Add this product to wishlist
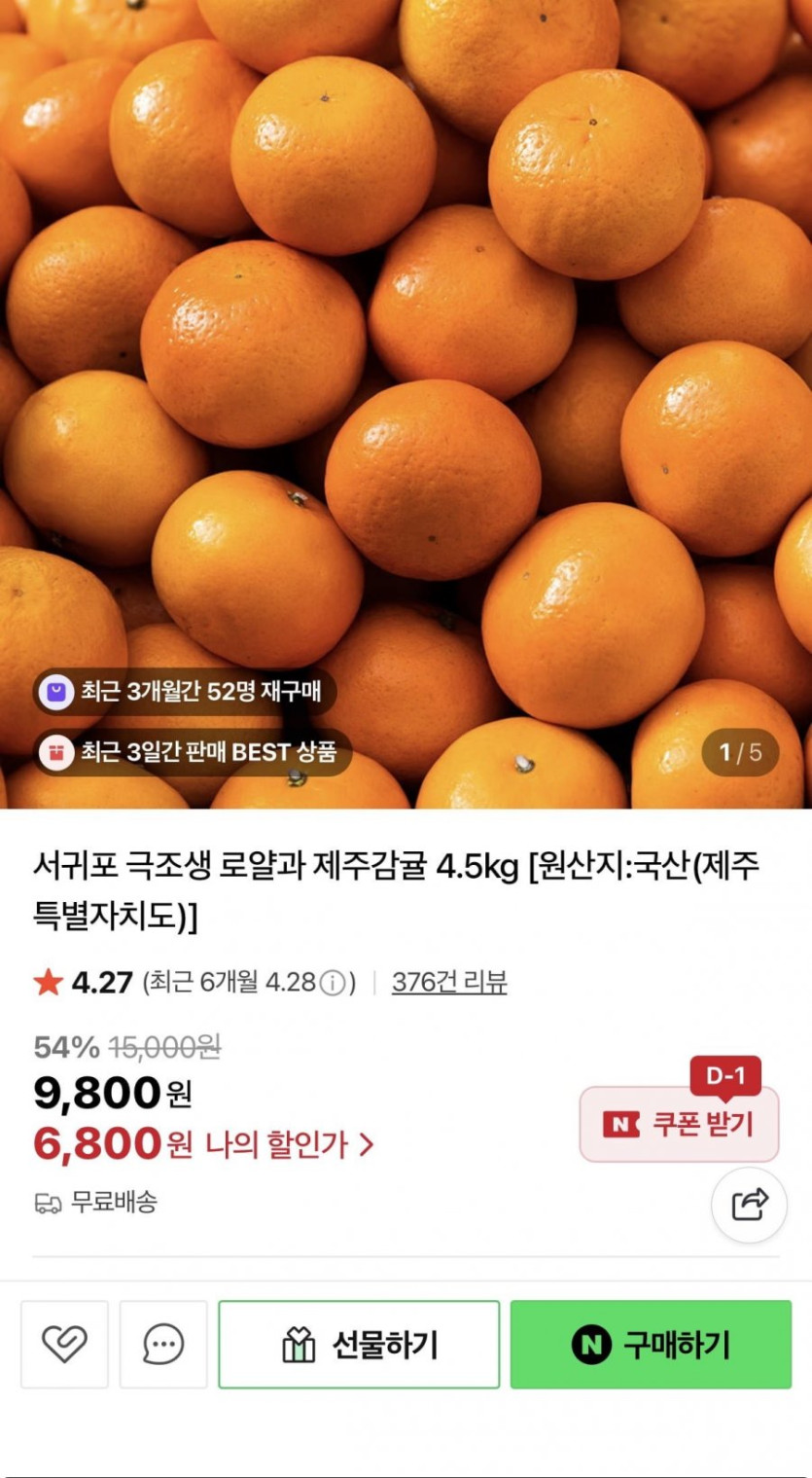This screenshot has width=812, height=1478. point(64,1345)
